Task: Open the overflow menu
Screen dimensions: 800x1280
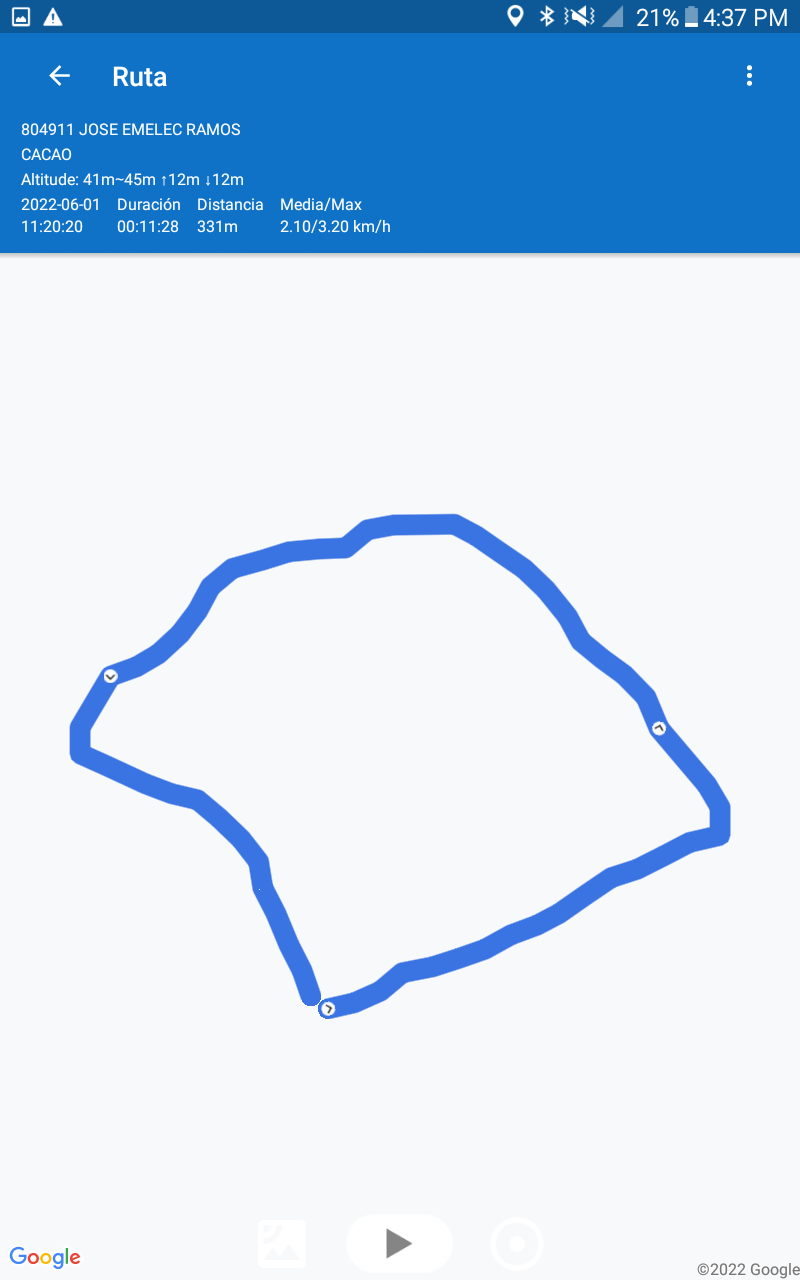Action: click(749, 76)
